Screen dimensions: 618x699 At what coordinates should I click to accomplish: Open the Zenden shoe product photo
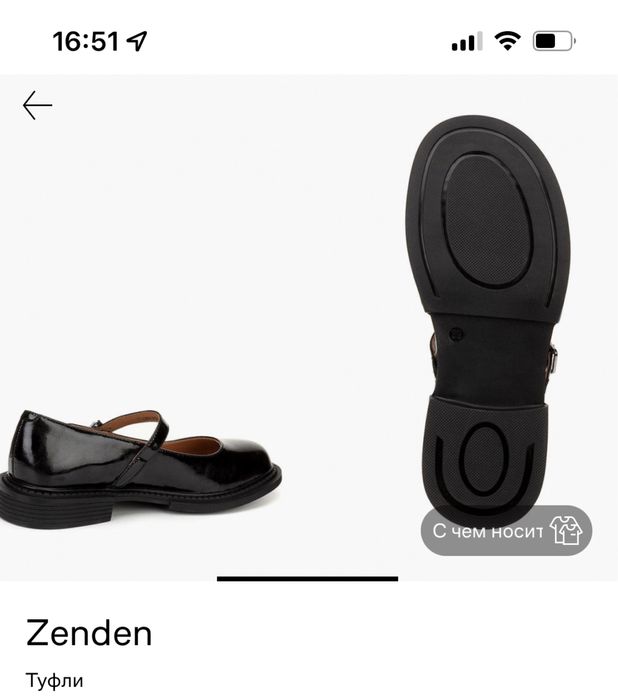pyautogui.click(x=300, y=330)
